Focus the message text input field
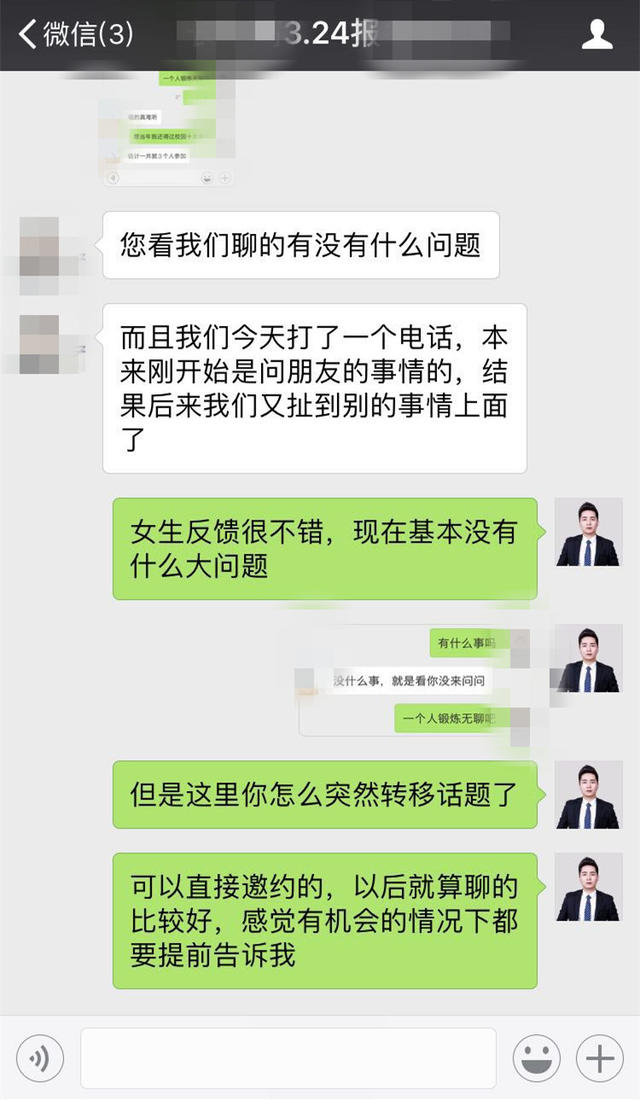 288,1058
